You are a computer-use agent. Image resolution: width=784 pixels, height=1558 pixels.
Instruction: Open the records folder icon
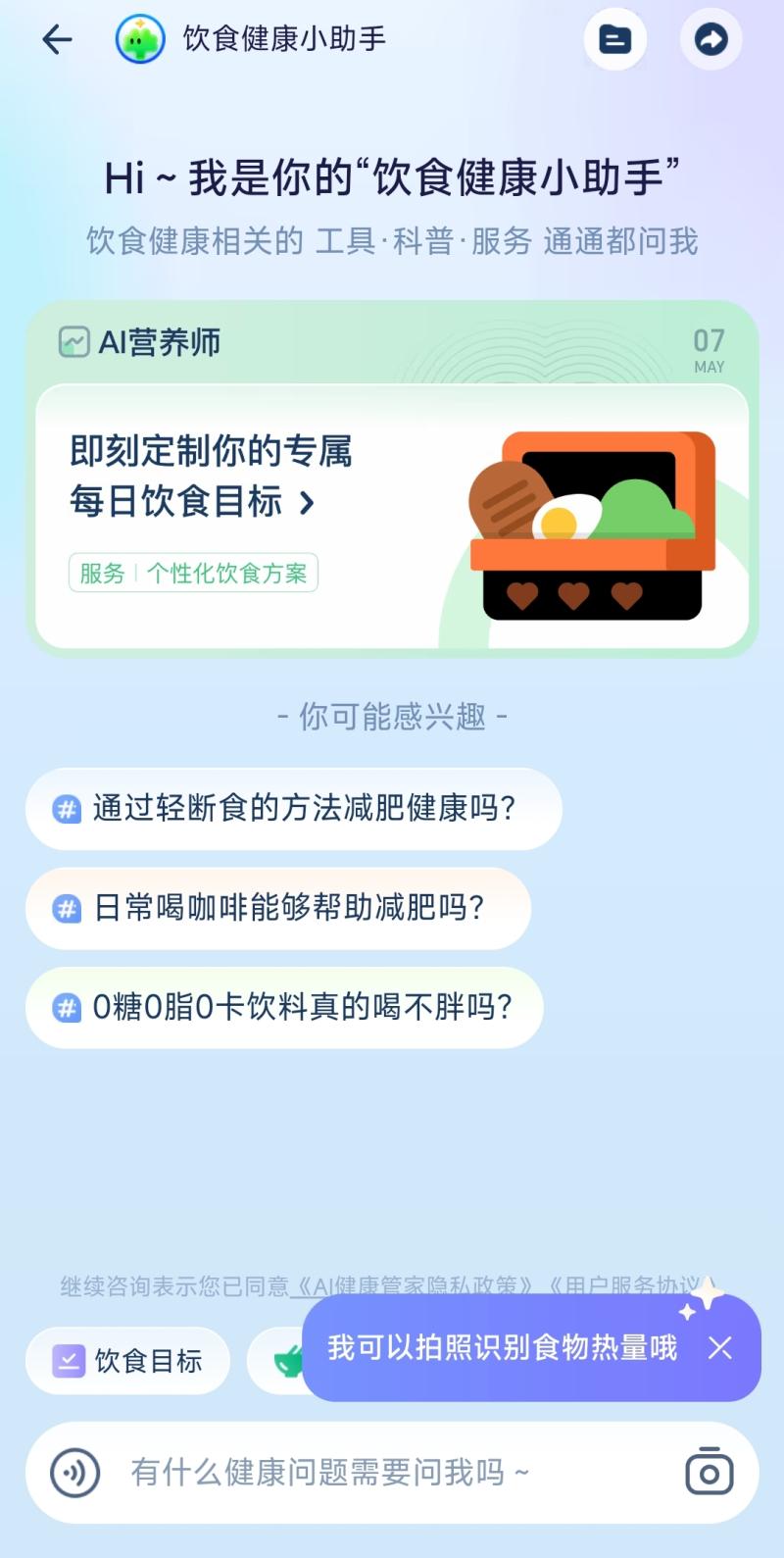click(614, 39)
